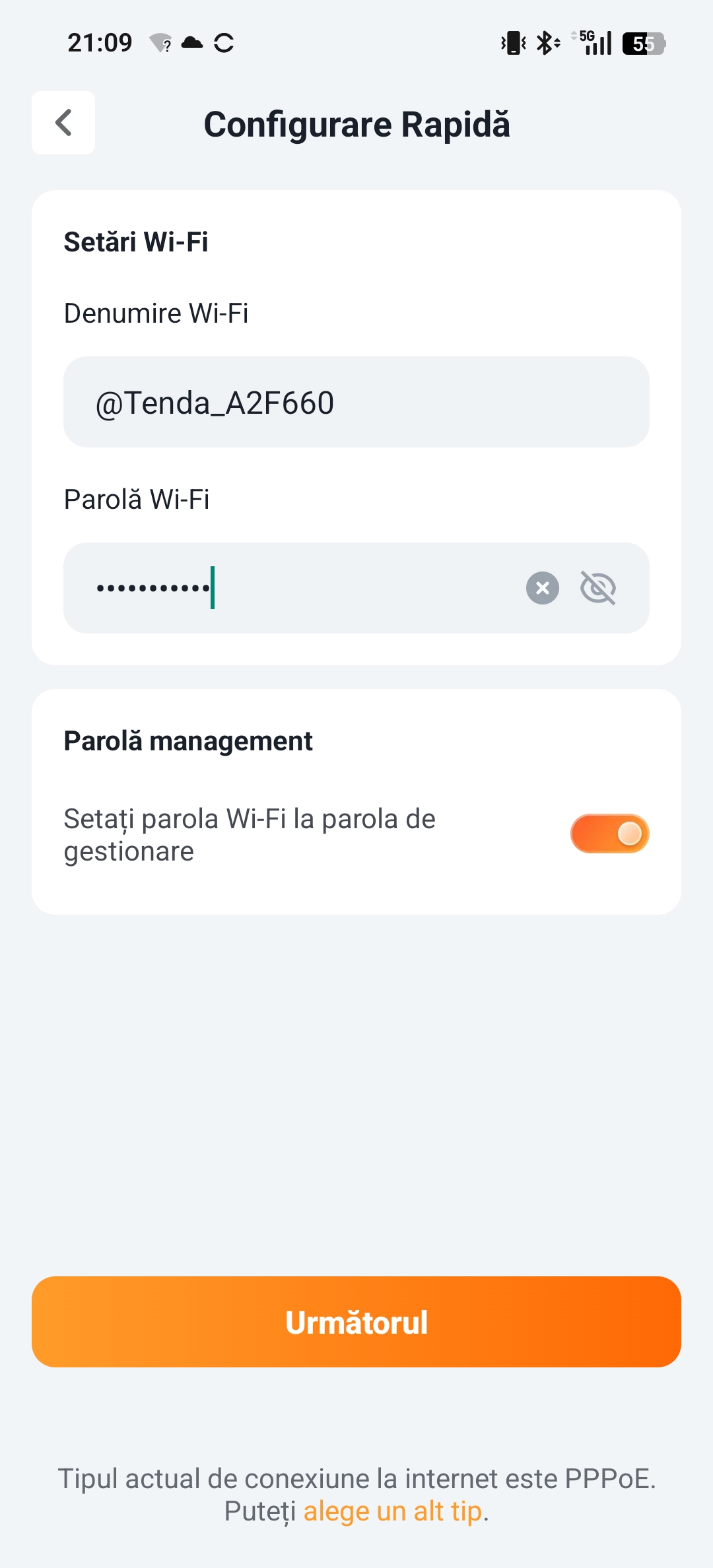Disable using Wi-Fi password as management password
713x1568 pixels.
click(x=609, y=833)
